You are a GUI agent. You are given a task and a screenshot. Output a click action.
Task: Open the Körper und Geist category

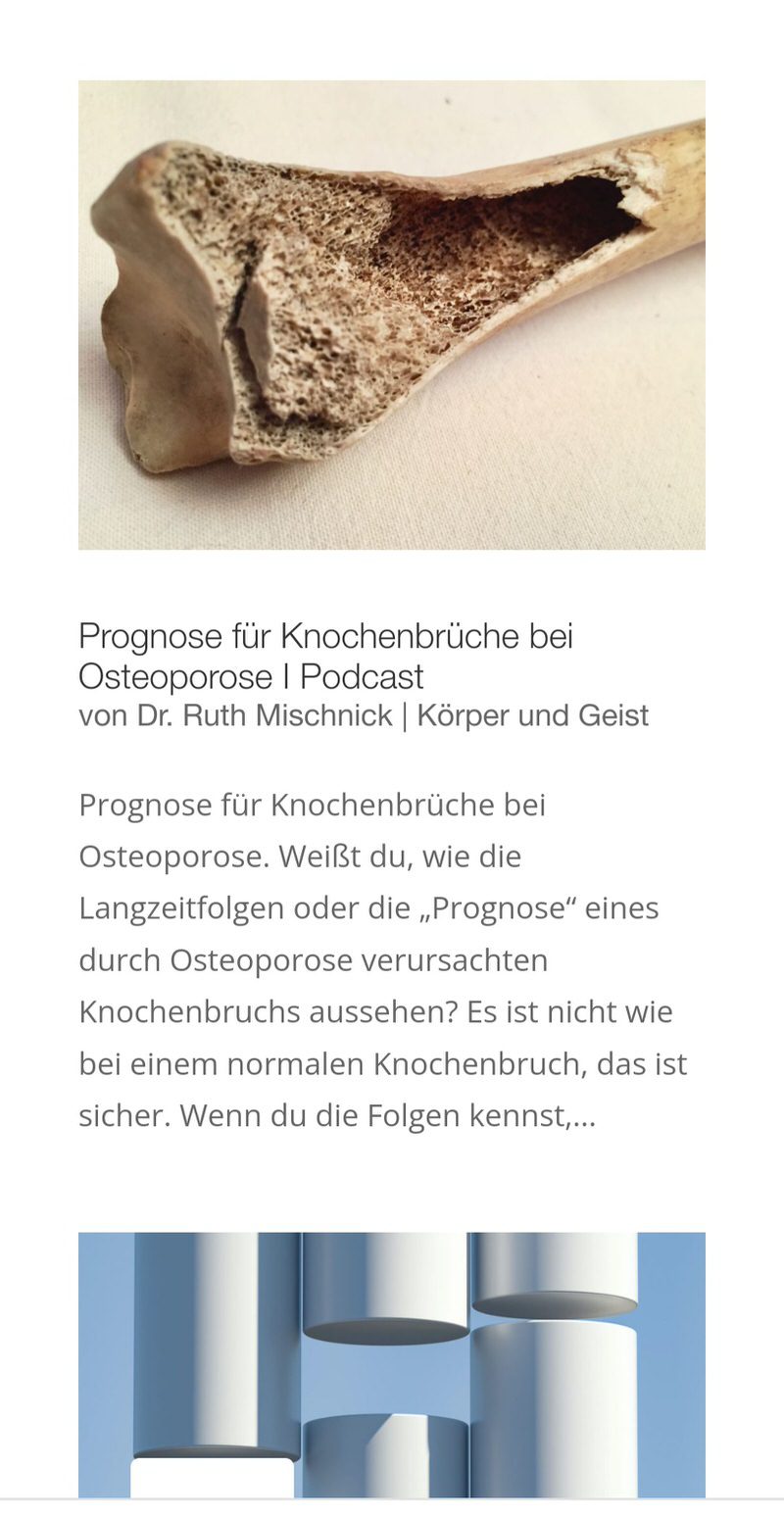pos(532,715)
